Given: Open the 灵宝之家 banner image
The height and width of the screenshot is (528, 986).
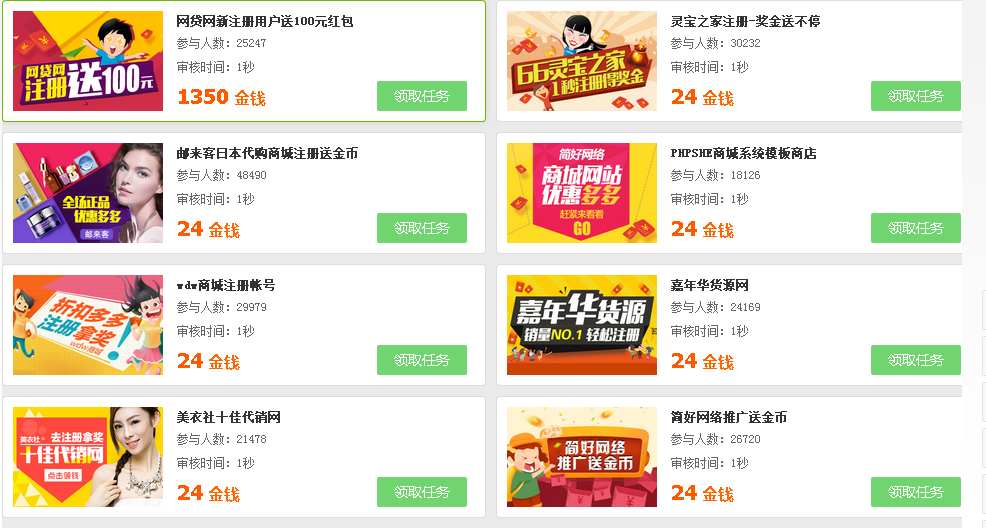Looking at the screenshot, I should pos(582,61).
